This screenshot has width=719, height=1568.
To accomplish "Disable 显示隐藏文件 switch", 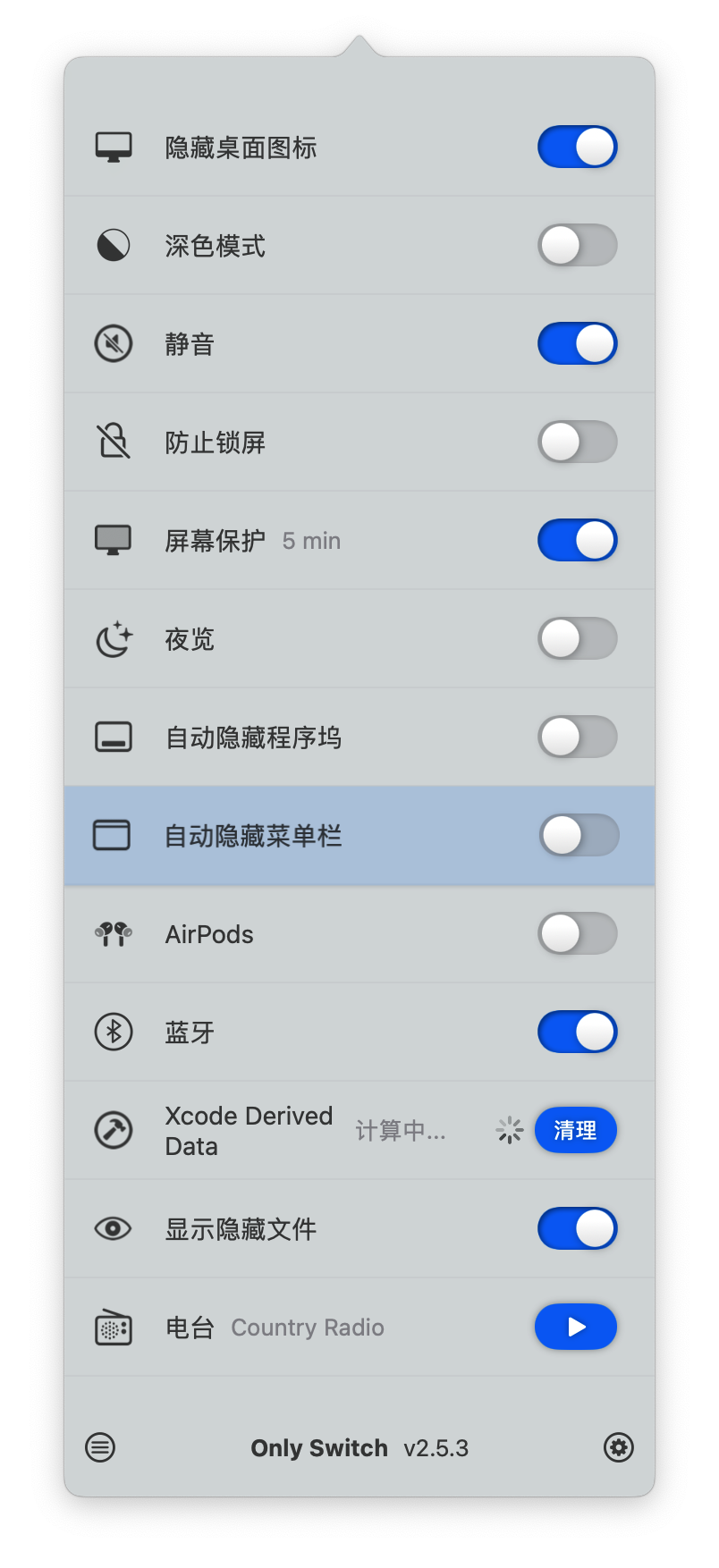I will tap(577, 1229).
